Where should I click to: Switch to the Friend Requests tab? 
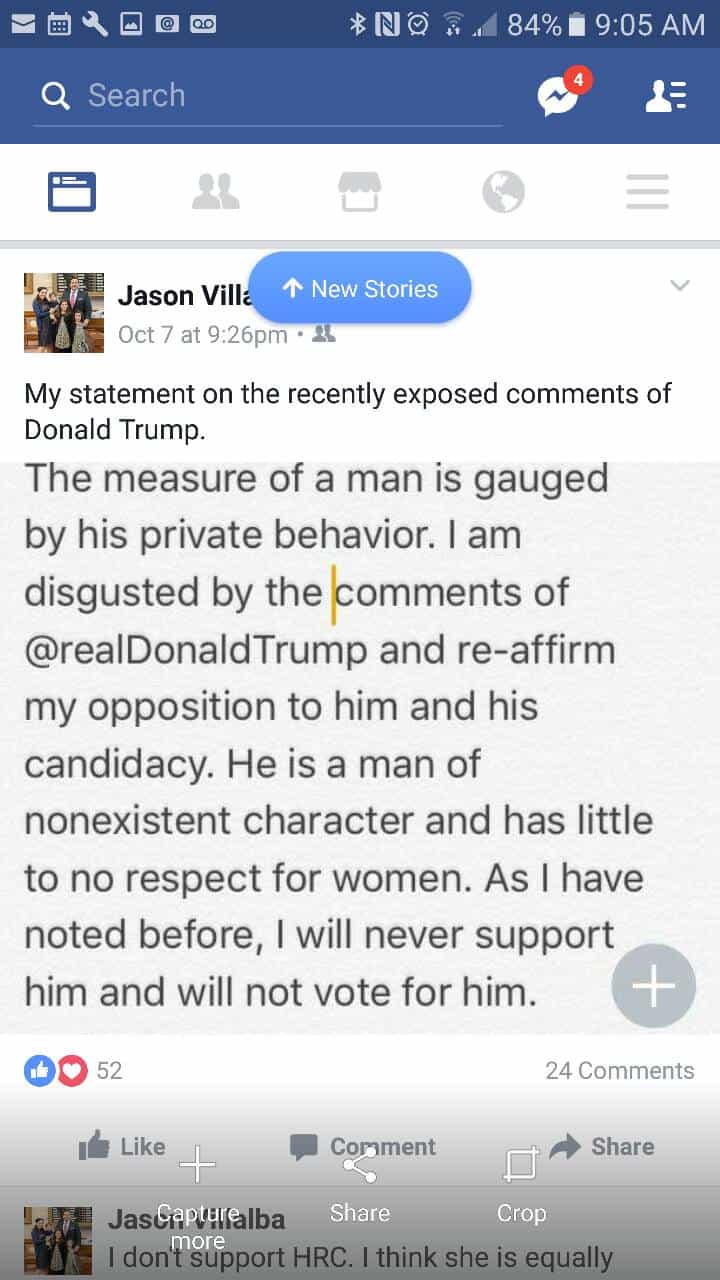pyautogui.click(x=215, y=191)
